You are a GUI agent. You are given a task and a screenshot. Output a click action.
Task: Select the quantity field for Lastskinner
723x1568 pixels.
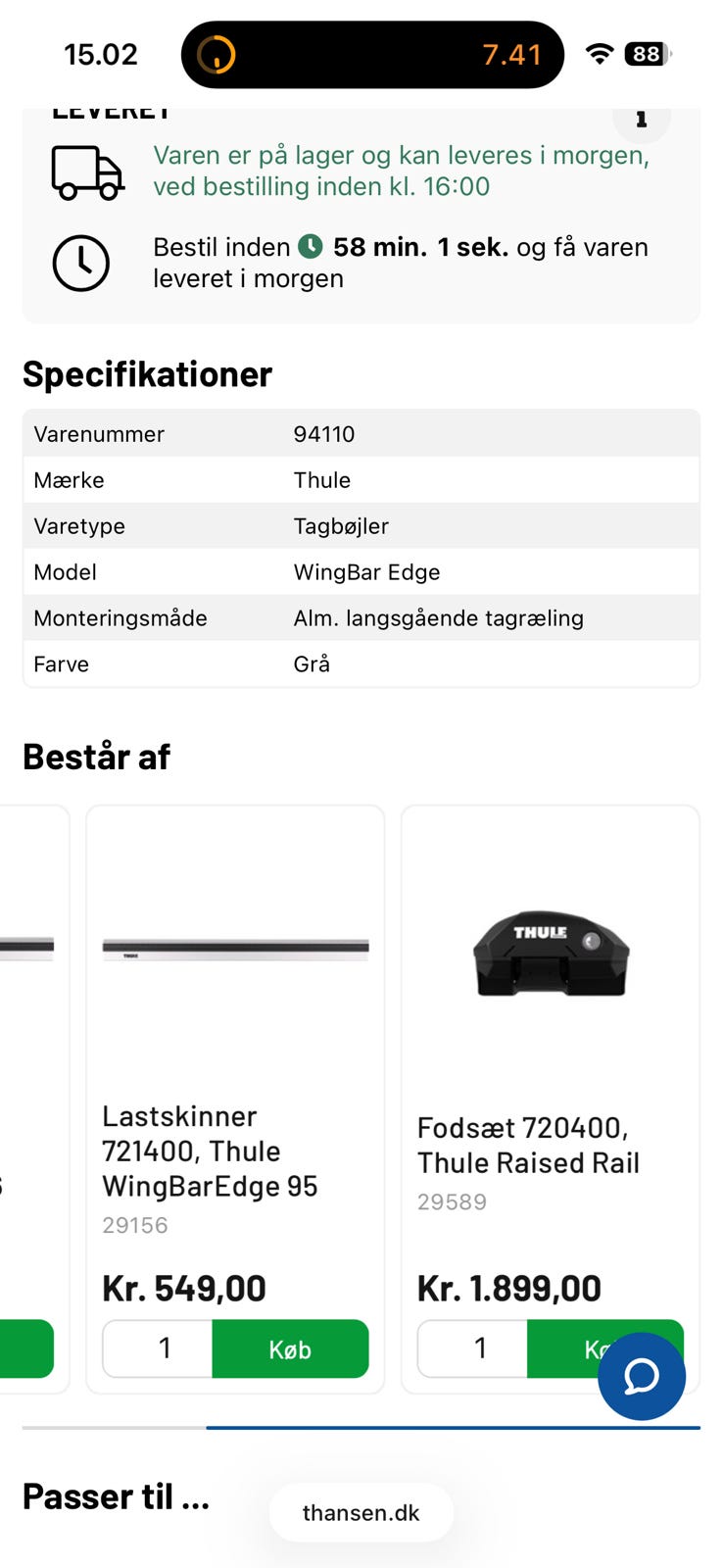[x=157, y=1348]
